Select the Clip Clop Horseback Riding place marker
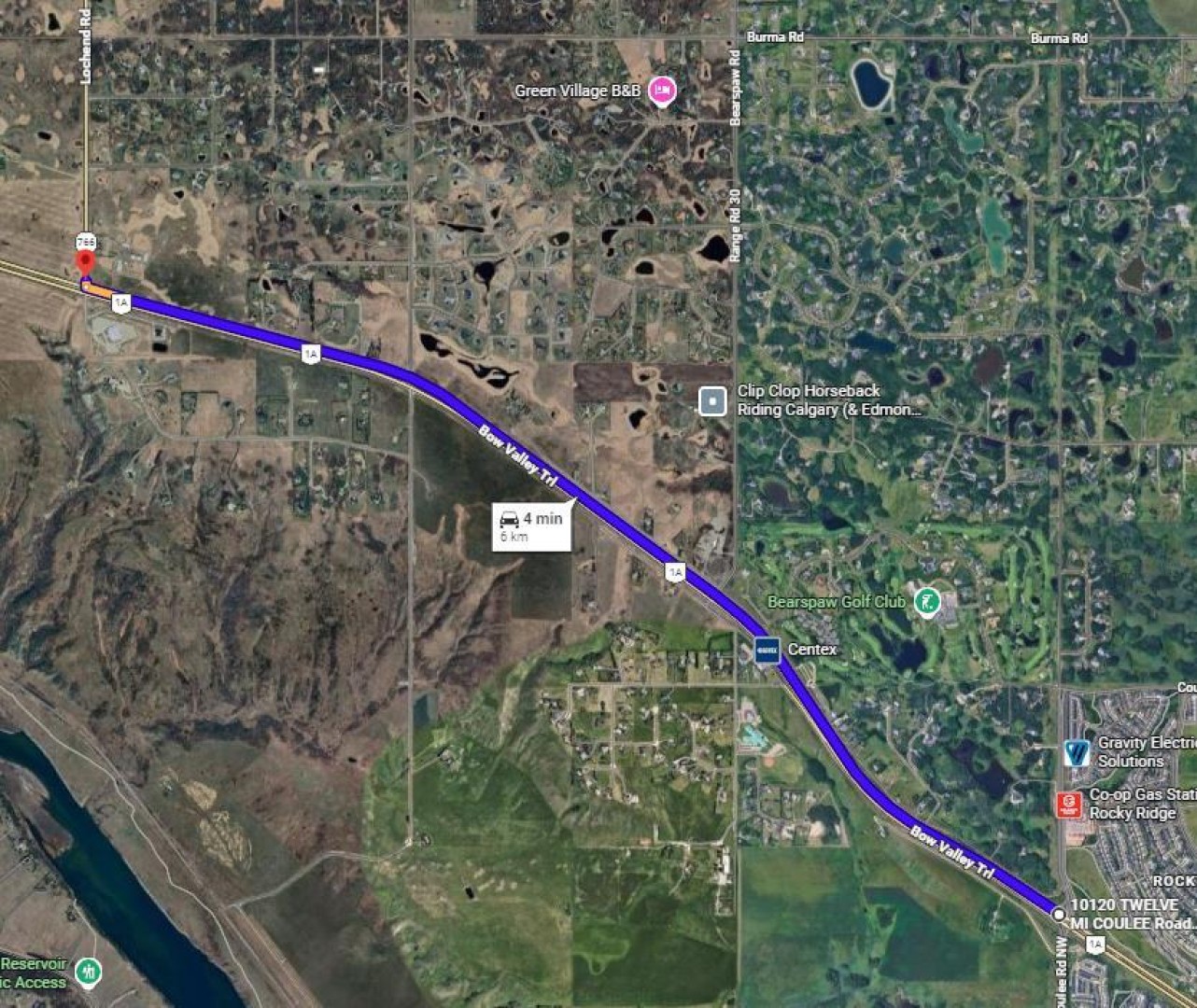1197x1008 pixels. (713, 401)
